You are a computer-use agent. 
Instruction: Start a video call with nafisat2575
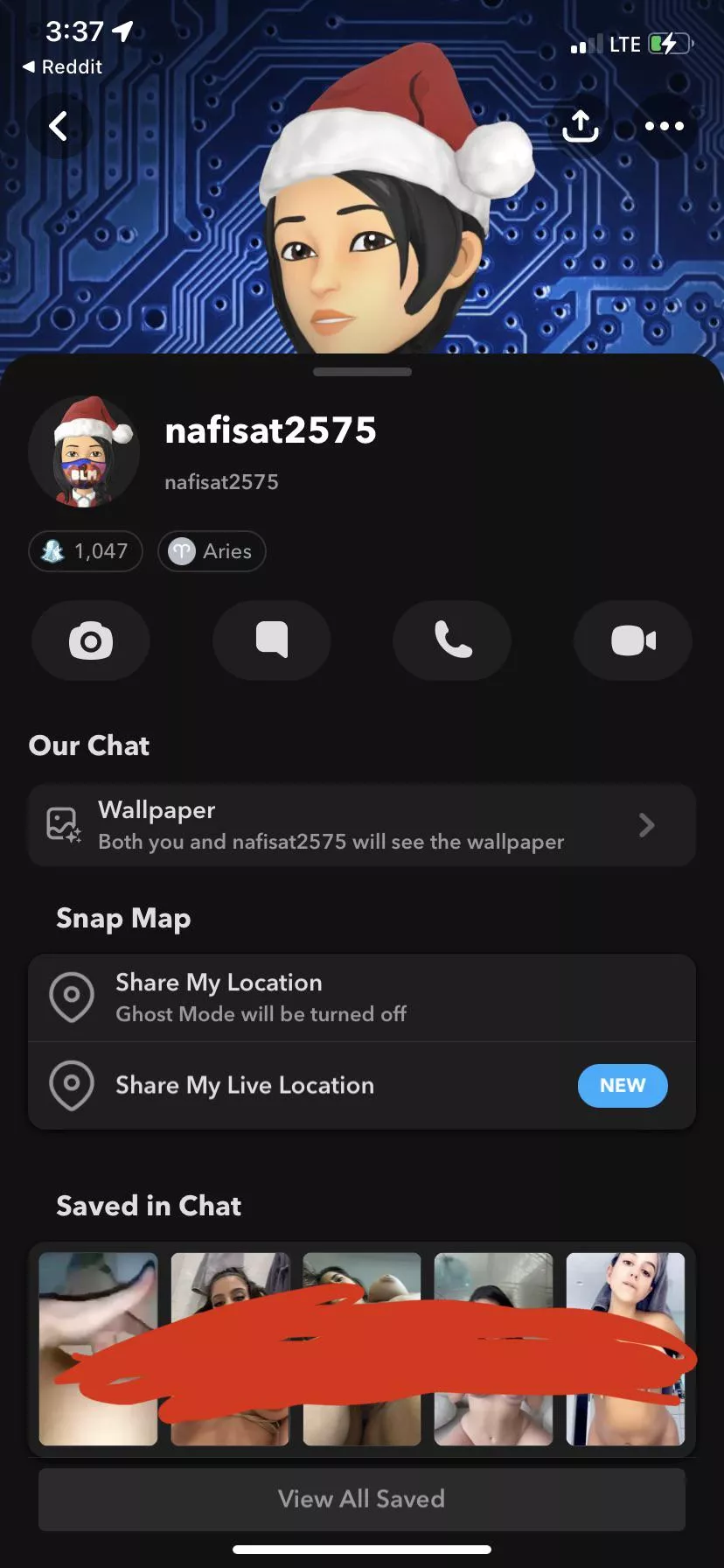(x=633, y=640)
